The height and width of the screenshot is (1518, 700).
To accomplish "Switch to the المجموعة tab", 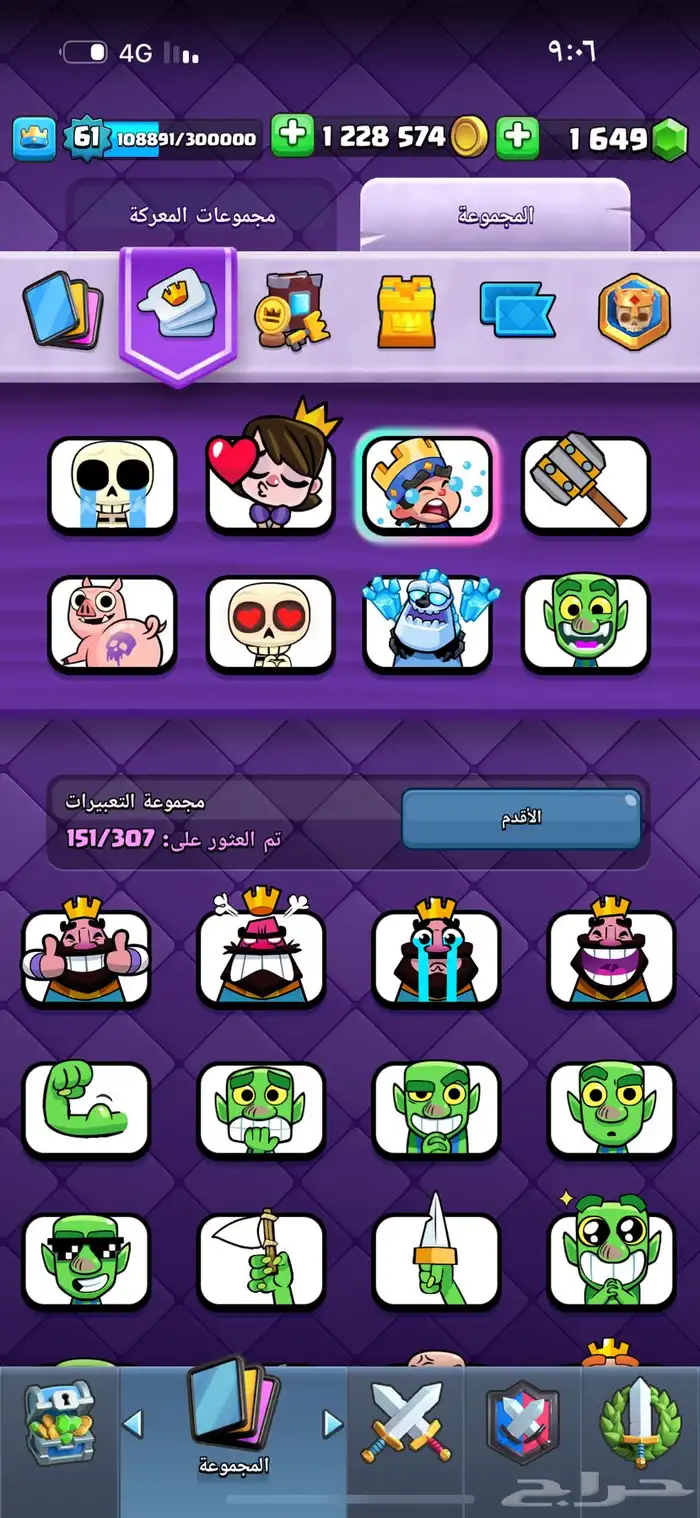I will tap(496, 215).
